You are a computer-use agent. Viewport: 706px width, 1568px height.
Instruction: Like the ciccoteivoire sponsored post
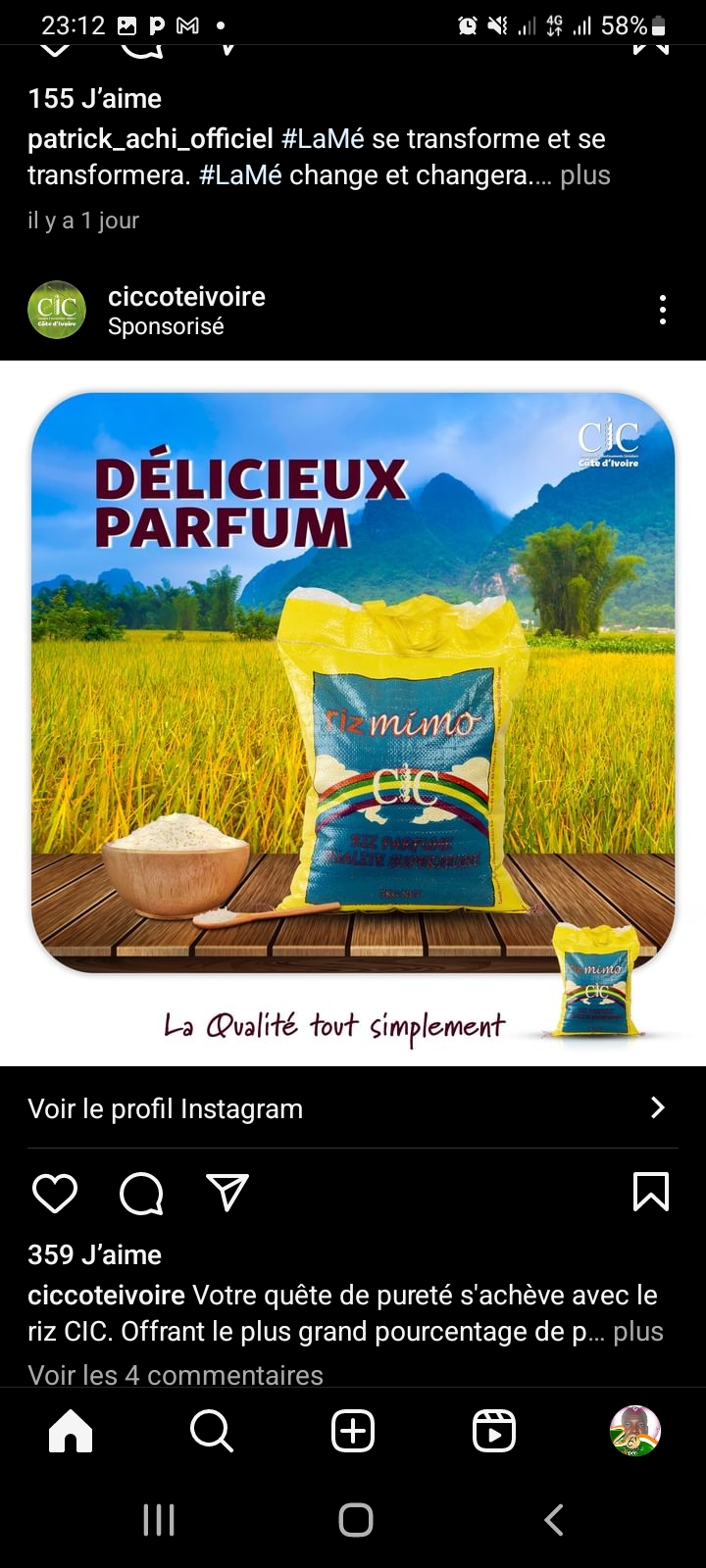click(55, 1193)
